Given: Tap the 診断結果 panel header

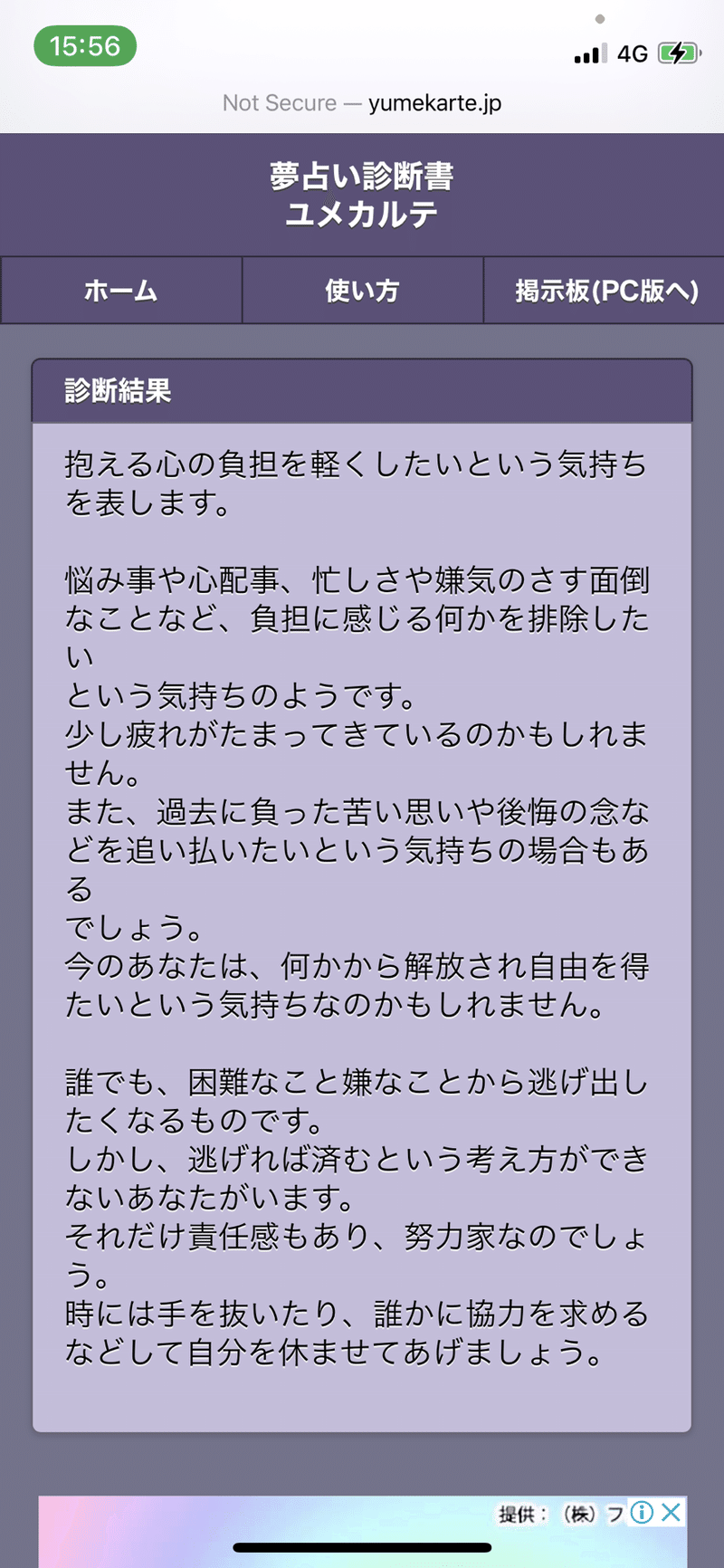Looking at the screenshot, I should pos(118,392).
